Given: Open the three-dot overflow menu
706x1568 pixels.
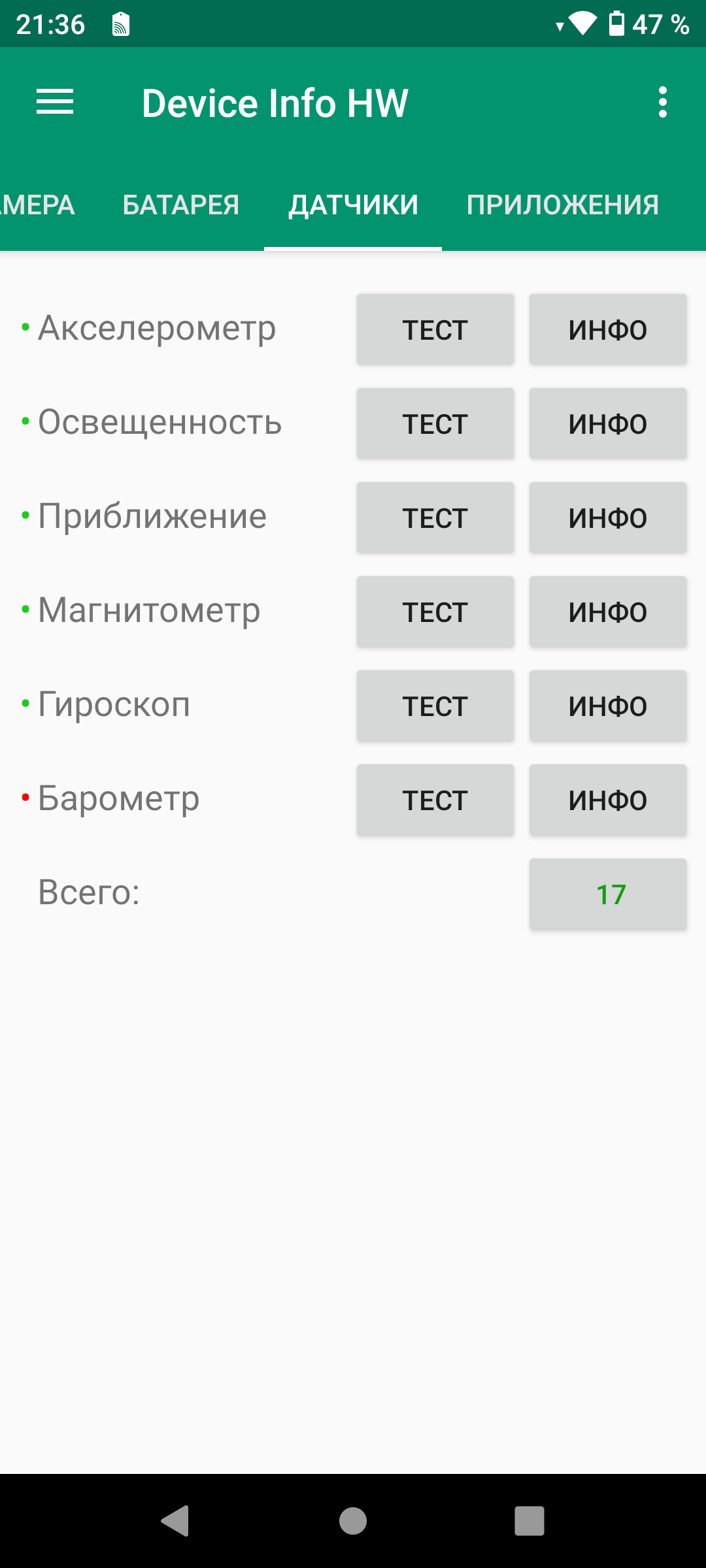Looking at the screenshot, I should click(662, 103).
